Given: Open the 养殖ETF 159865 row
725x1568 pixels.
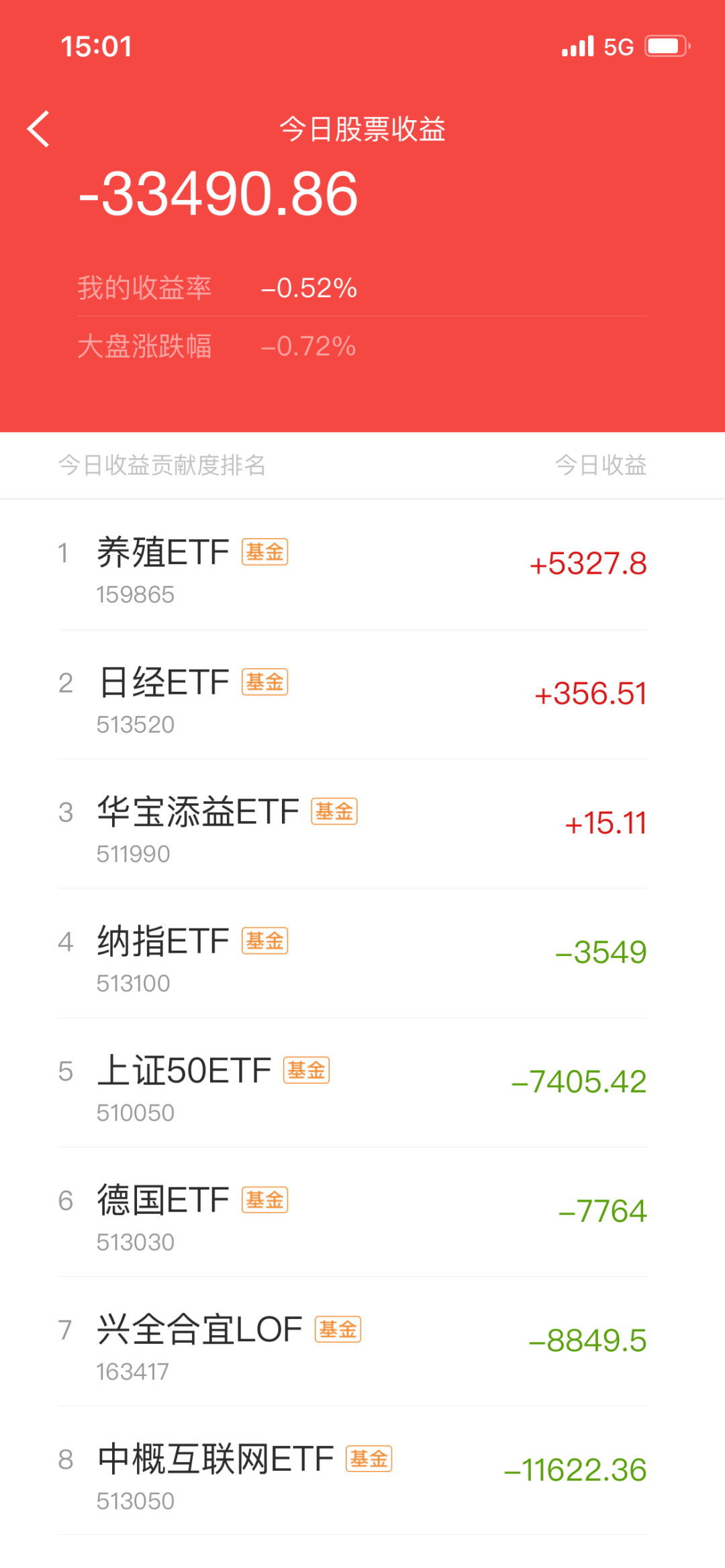Looking at the screenshot, I should click(x=362, y=565).
